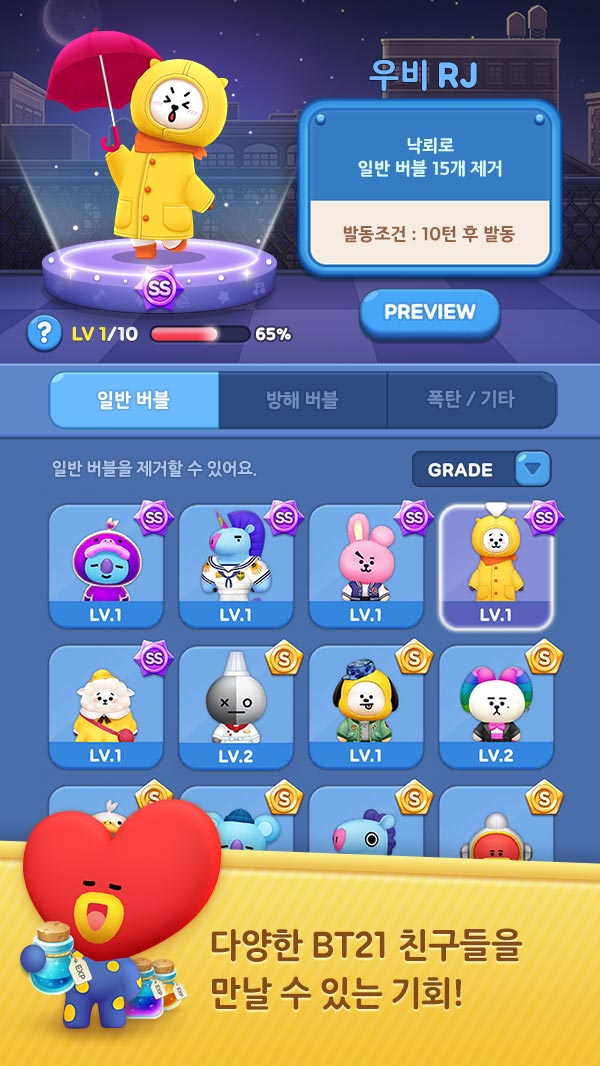Viewport: 600px width, 1066px height.
Task: Select the silver Van LV.2 card
Action: (236, 706)
